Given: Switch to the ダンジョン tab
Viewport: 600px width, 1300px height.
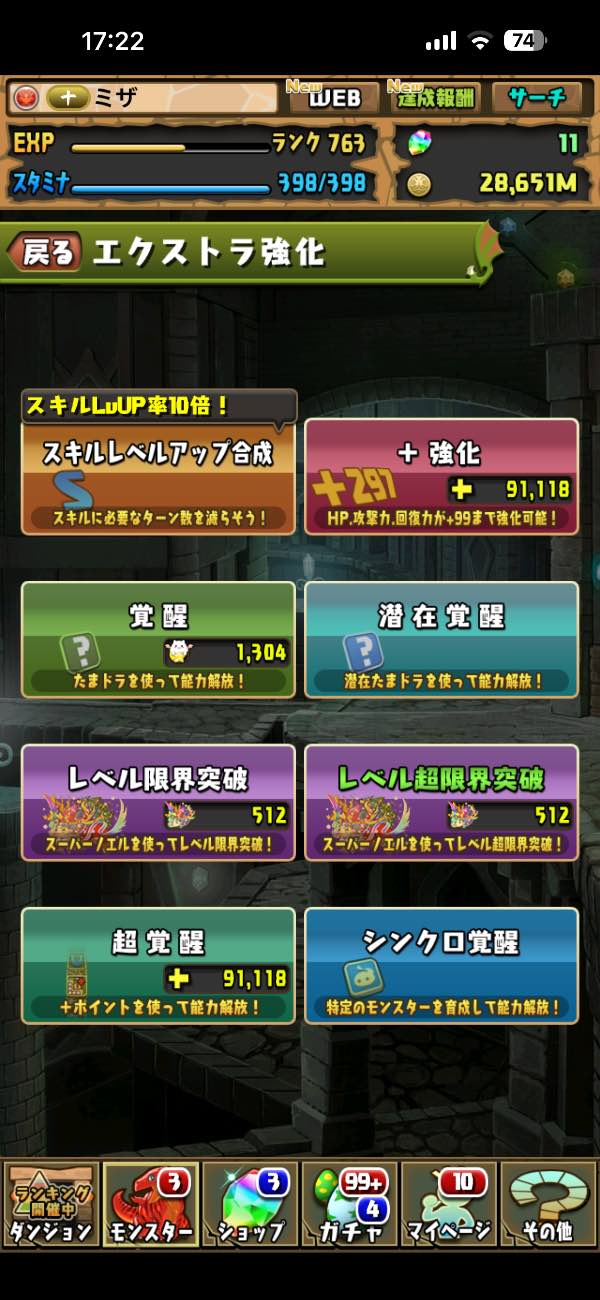Looking at the screenshot, I should (50, 1205).
